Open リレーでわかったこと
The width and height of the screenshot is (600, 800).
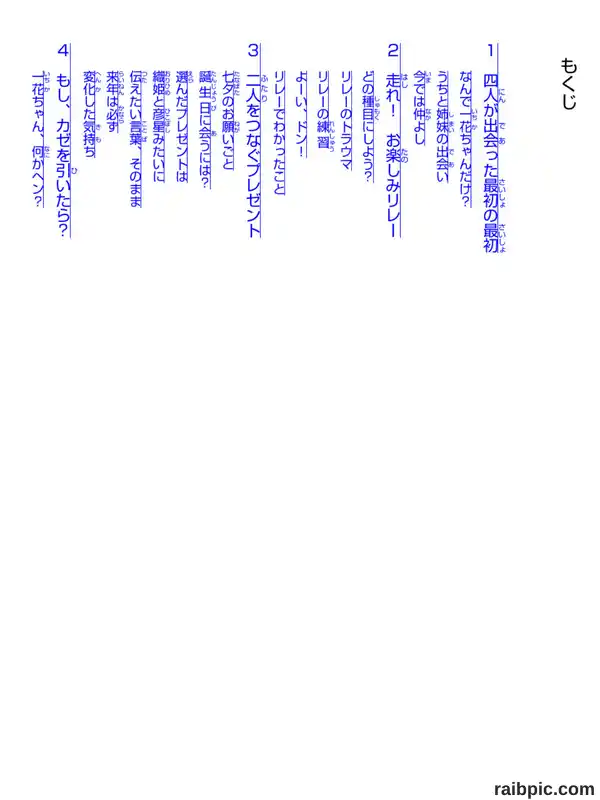(279, 133)
